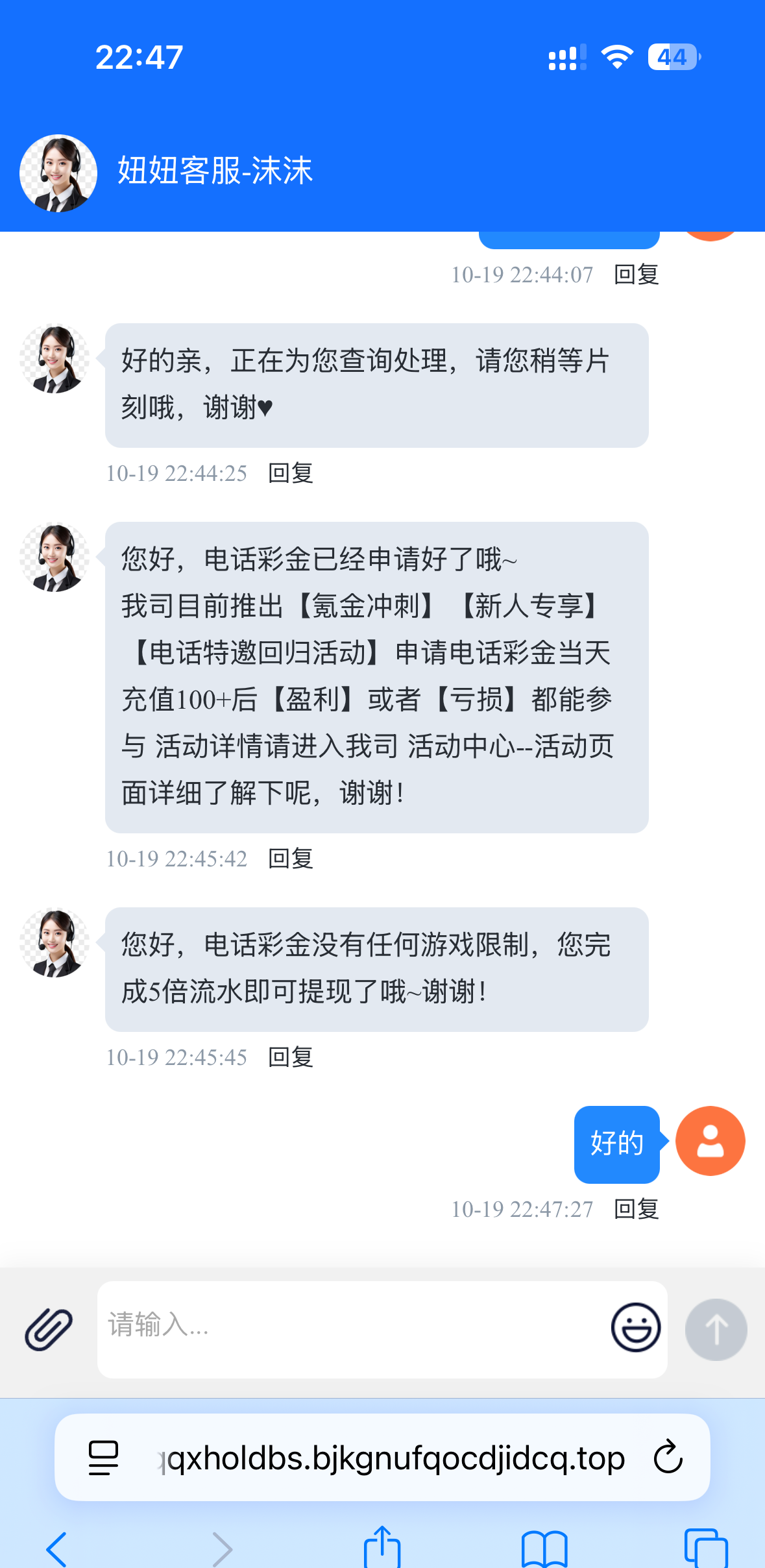Focus the 请输入 message field
Viewport: 765px width, 1568px height.
(x=350, y=1328)
